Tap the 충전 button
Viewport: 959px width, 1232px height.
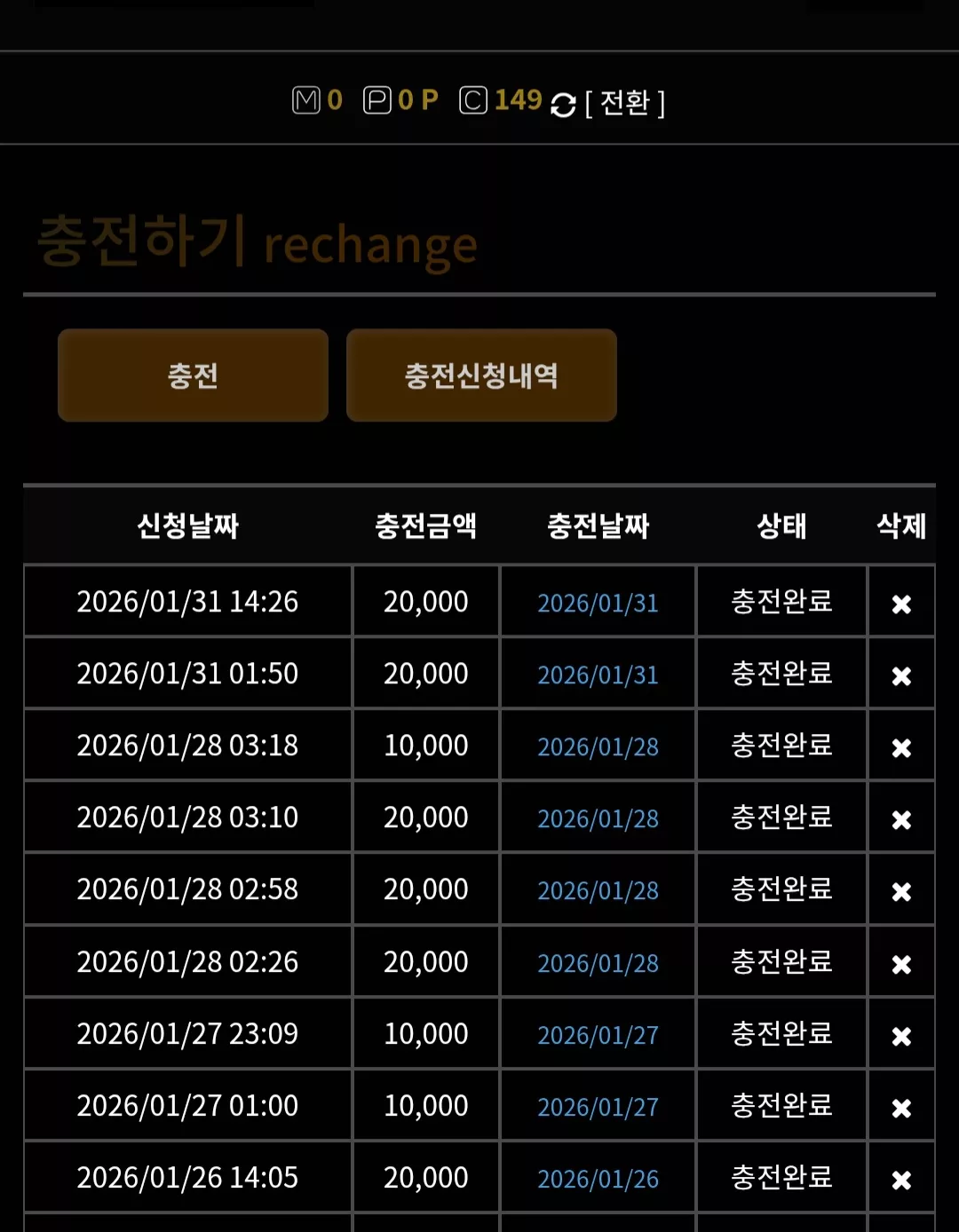[193, 375]
